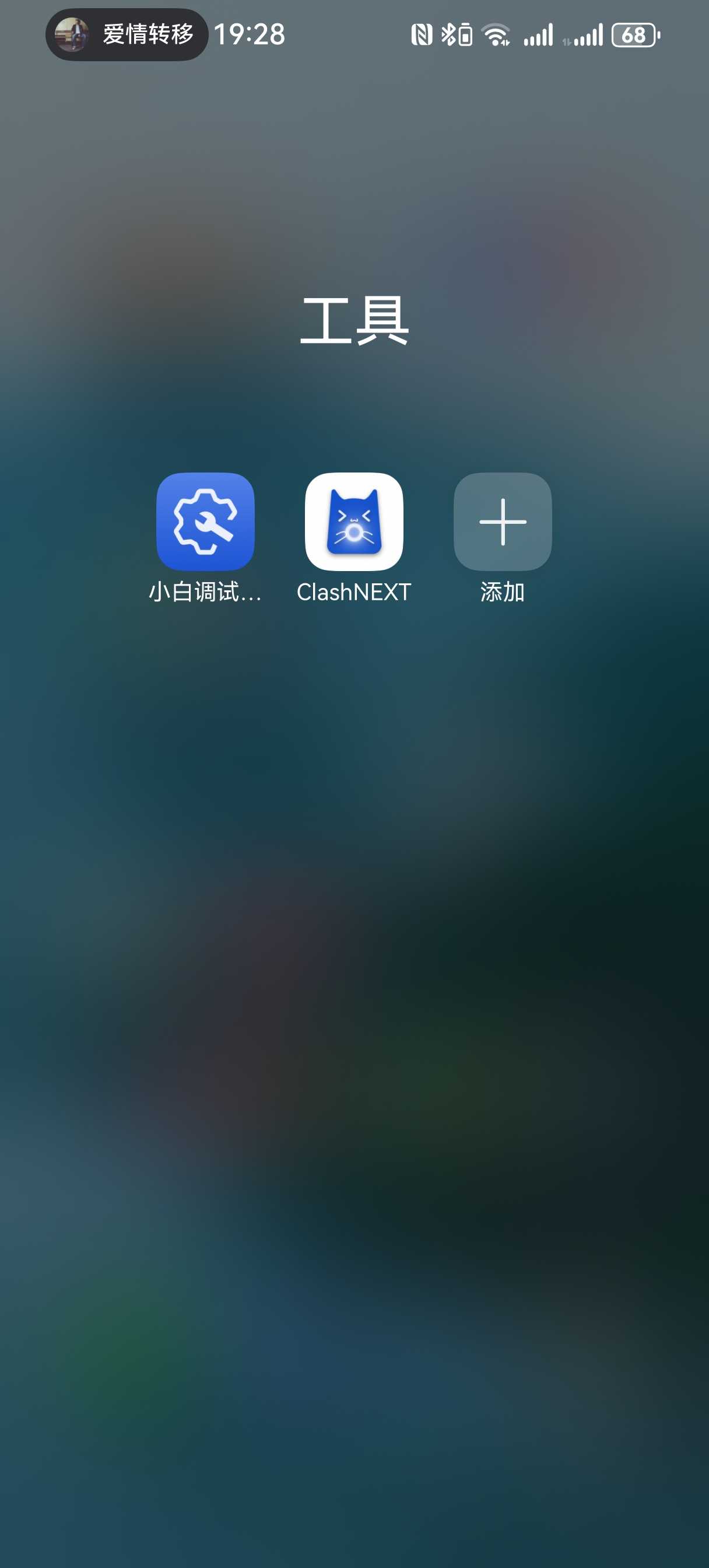Open the 小白调试 app
Image resolution: width=709 pixels, height=1568 pixels.
tap(205, 521)
